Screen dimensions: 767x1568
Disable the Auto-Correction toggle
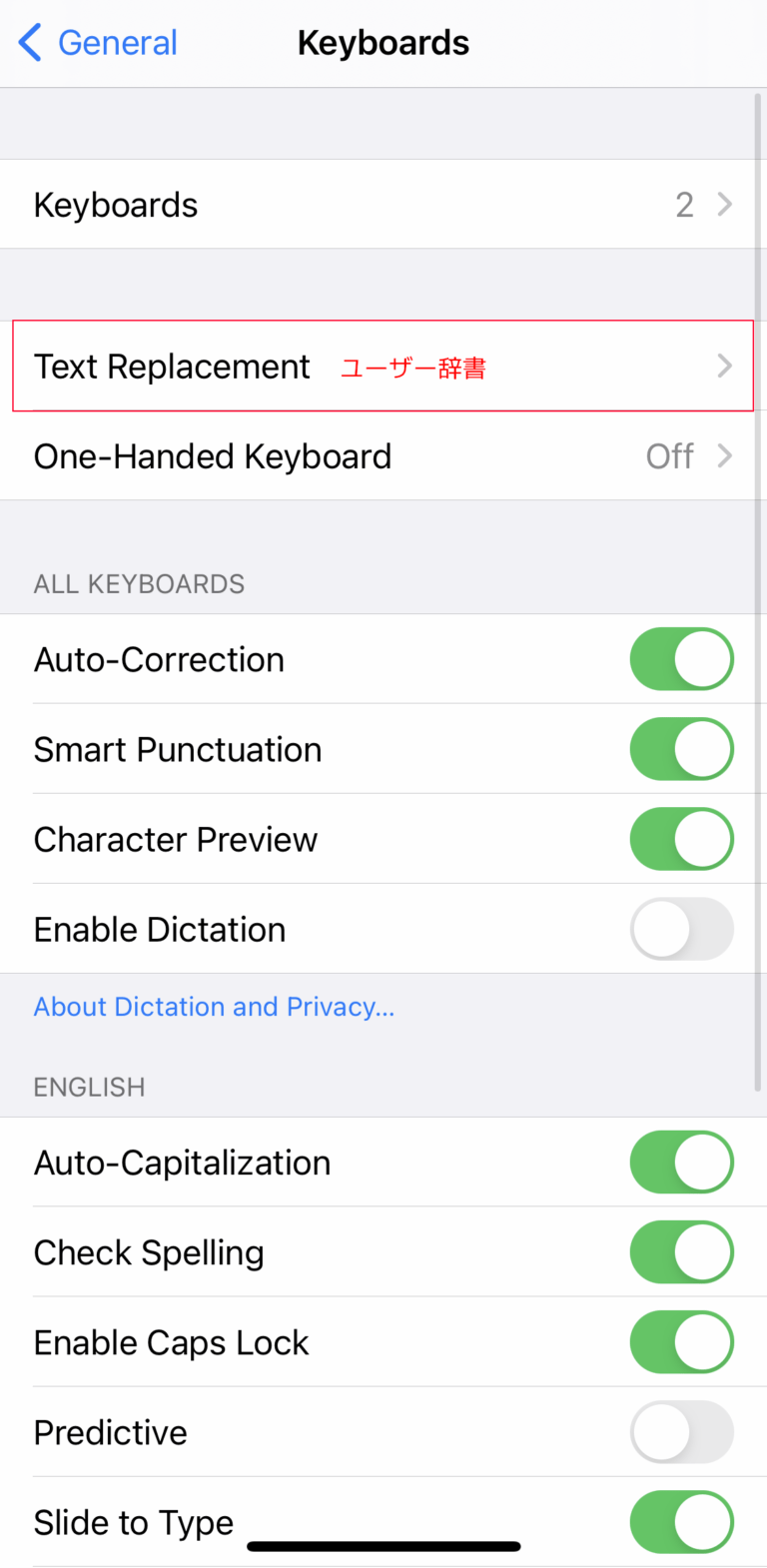point(682,659)
